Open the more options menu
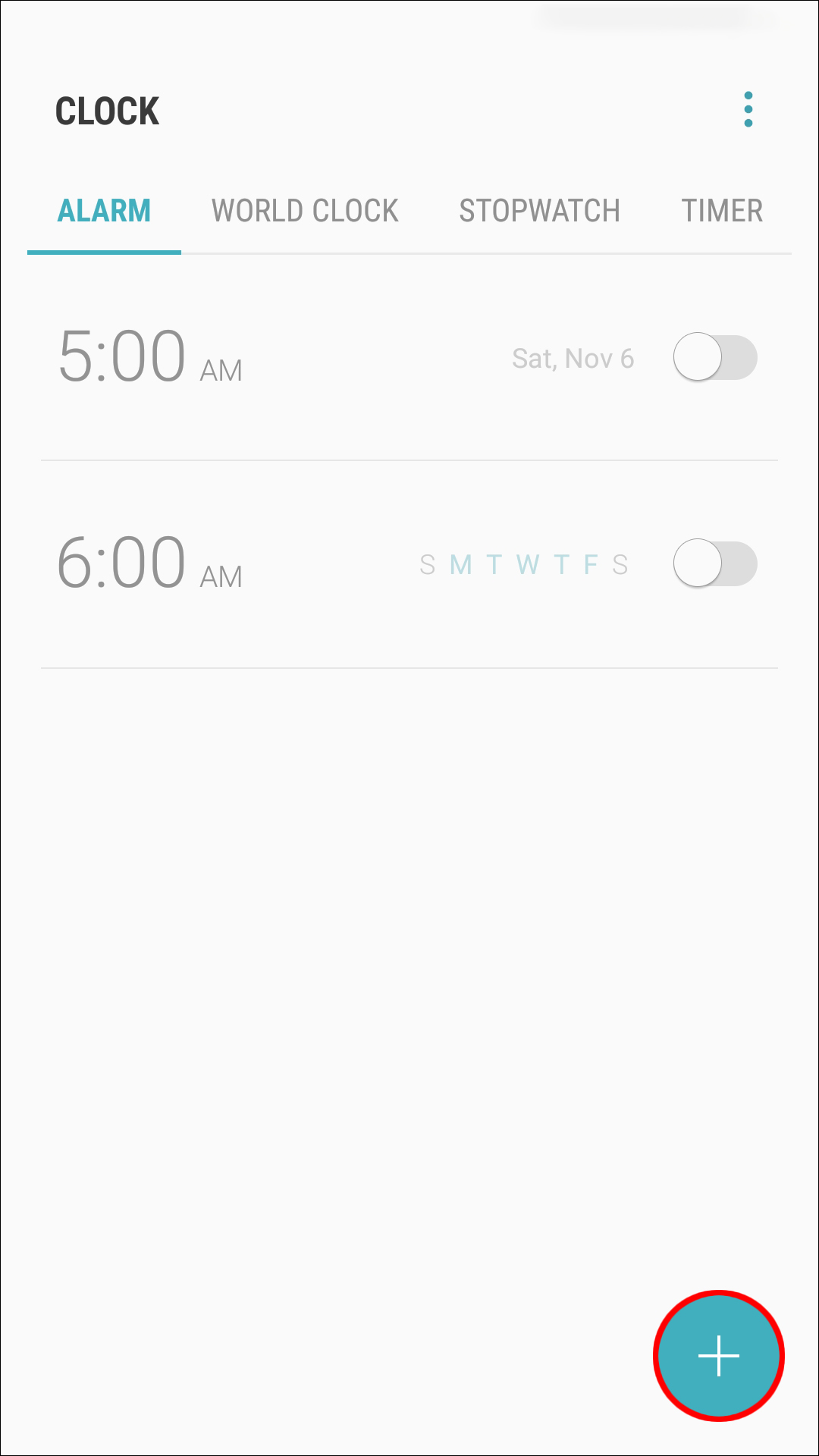 [x=748, y=110]
